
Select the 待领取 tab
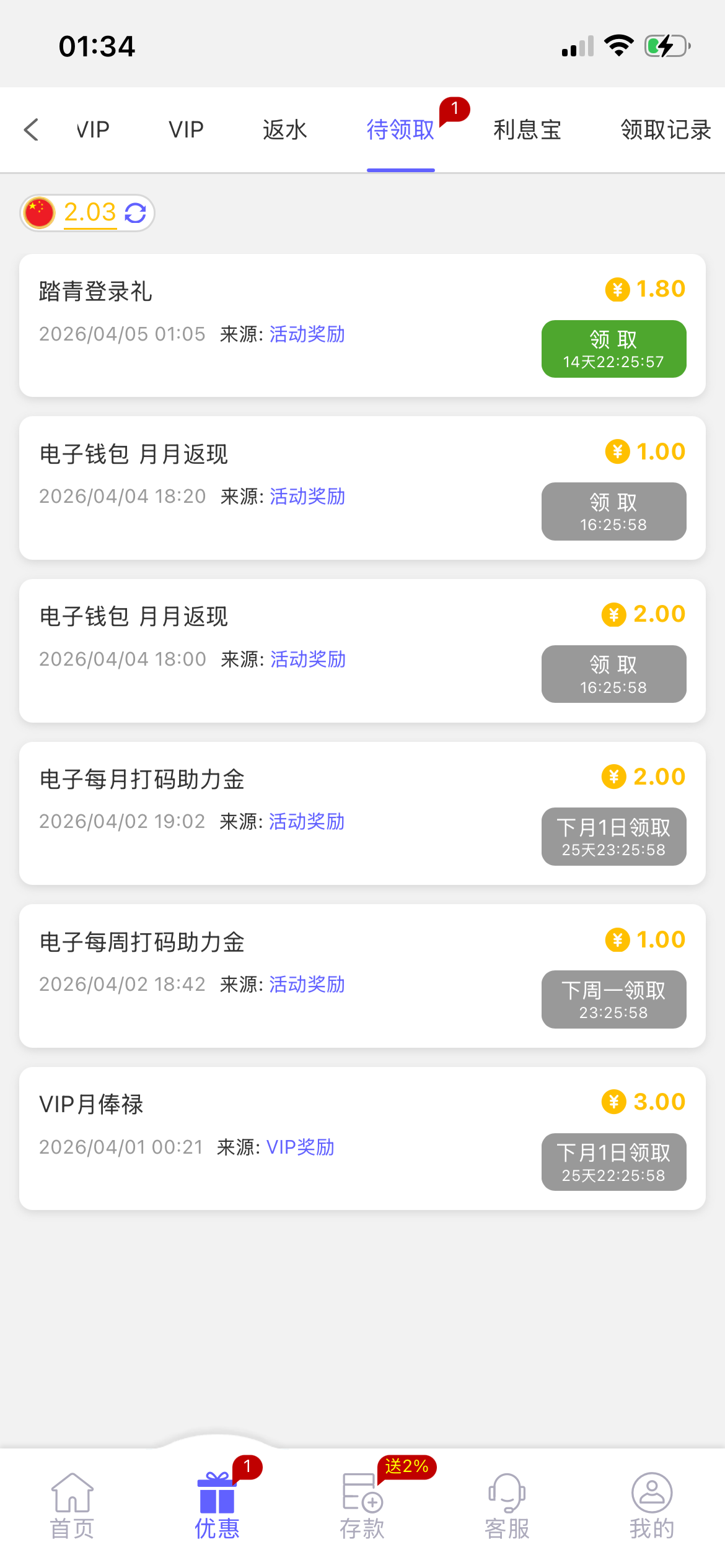400,130
